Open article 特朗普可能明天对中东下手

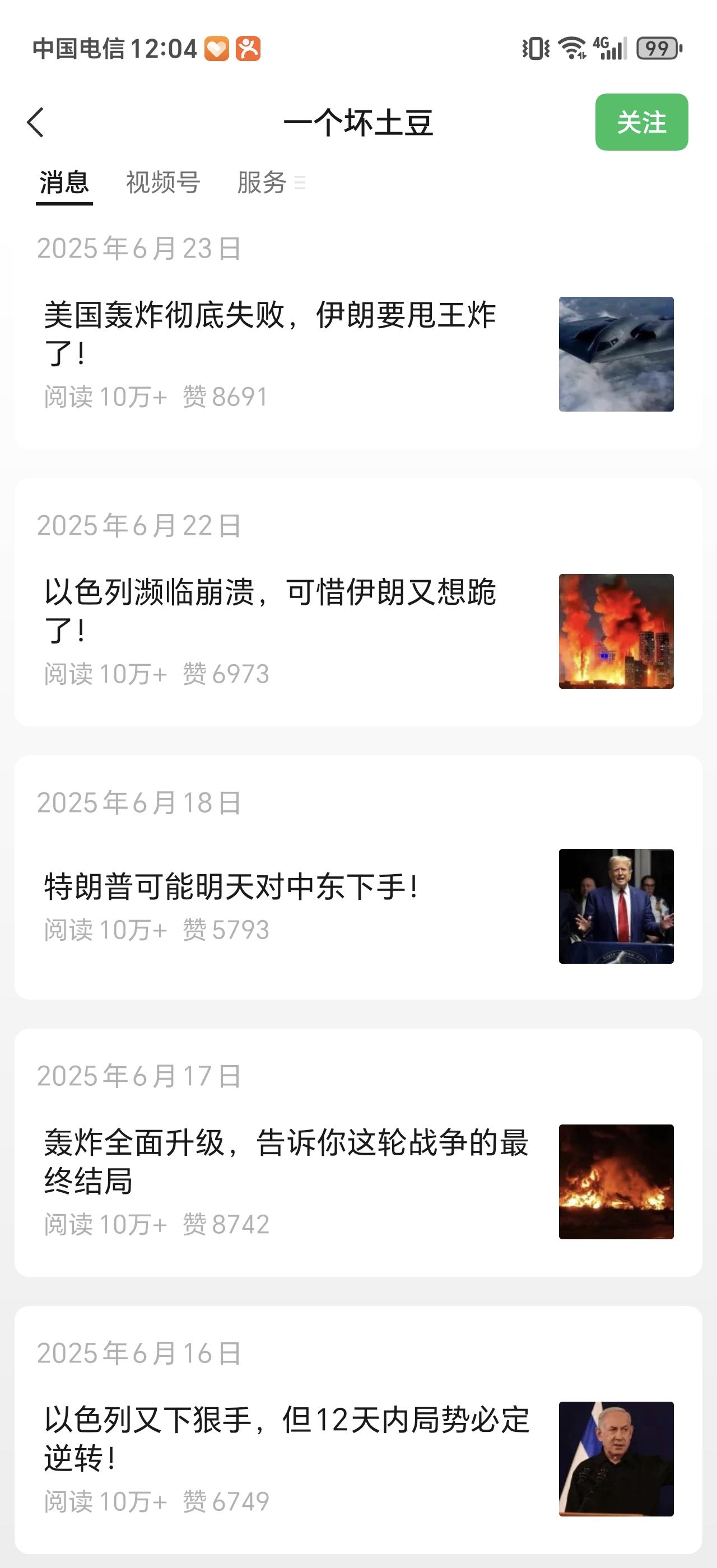point(231,886)
